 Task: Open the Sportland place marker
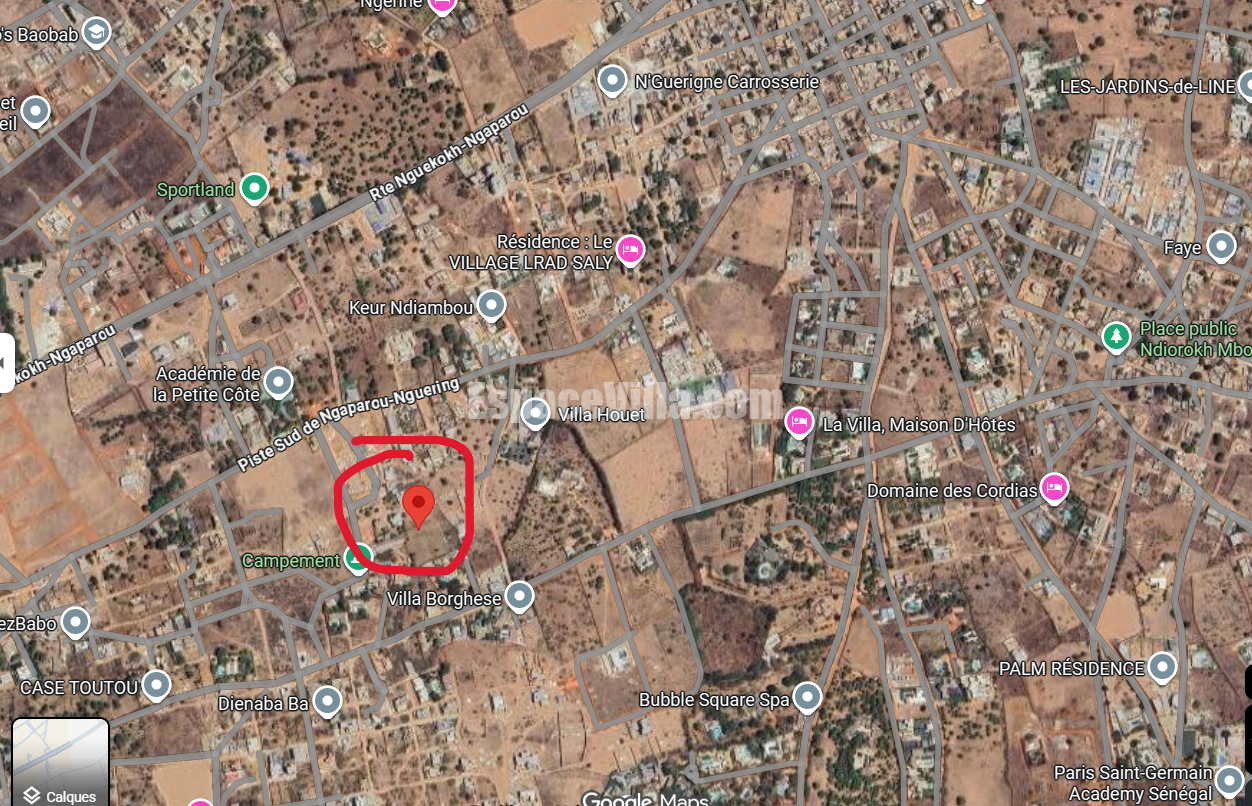[255, 187]
